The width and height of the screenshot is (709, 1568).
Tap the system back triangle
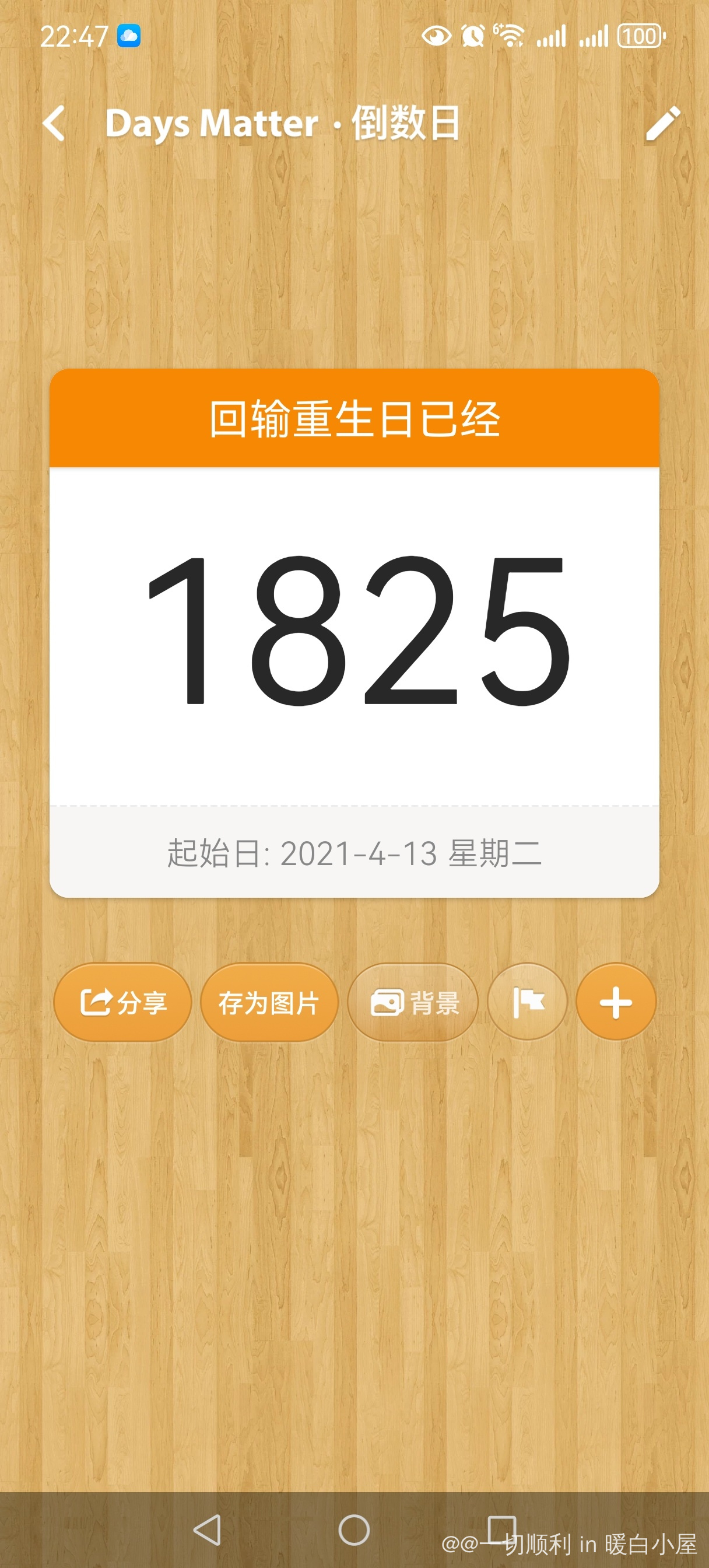tap(207, 1529)
